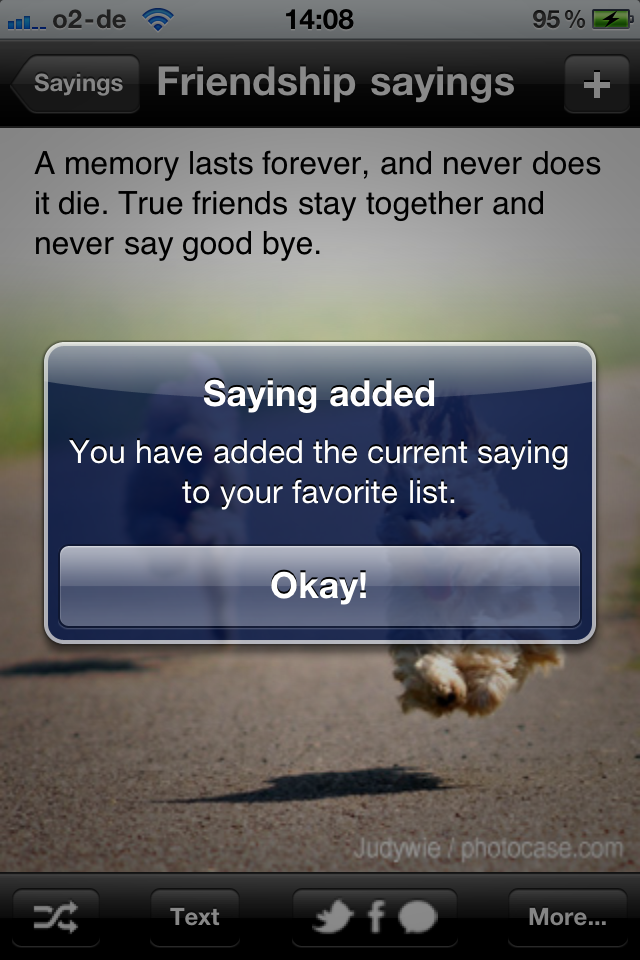The height and width of the screenshot is (960, 640).
Task: Tap the plus button to add favorite
Action: point(596,84)
